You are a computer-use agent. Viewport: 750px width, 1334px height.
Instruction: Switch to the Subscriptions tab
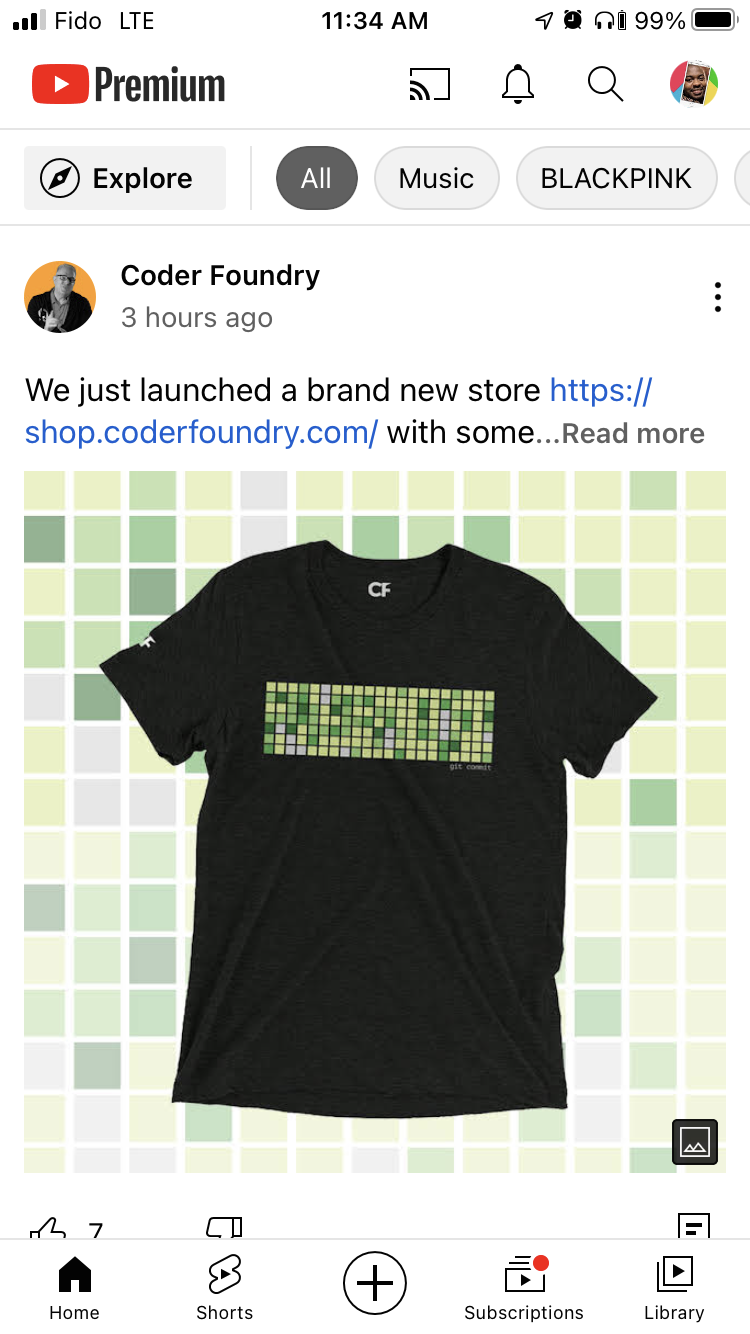524,1288
